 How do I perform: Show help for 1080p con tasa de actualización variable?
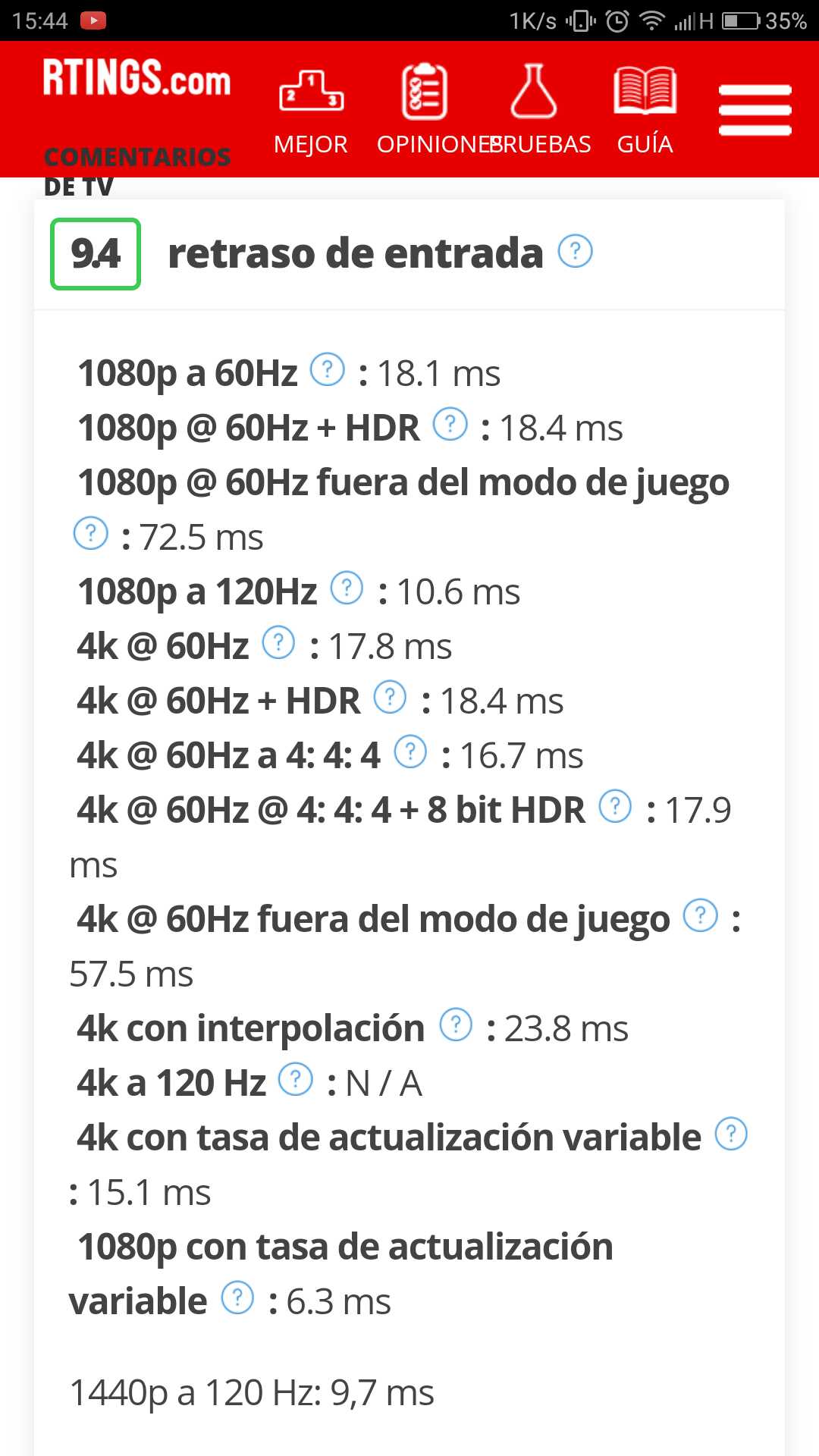point(237,1298)
